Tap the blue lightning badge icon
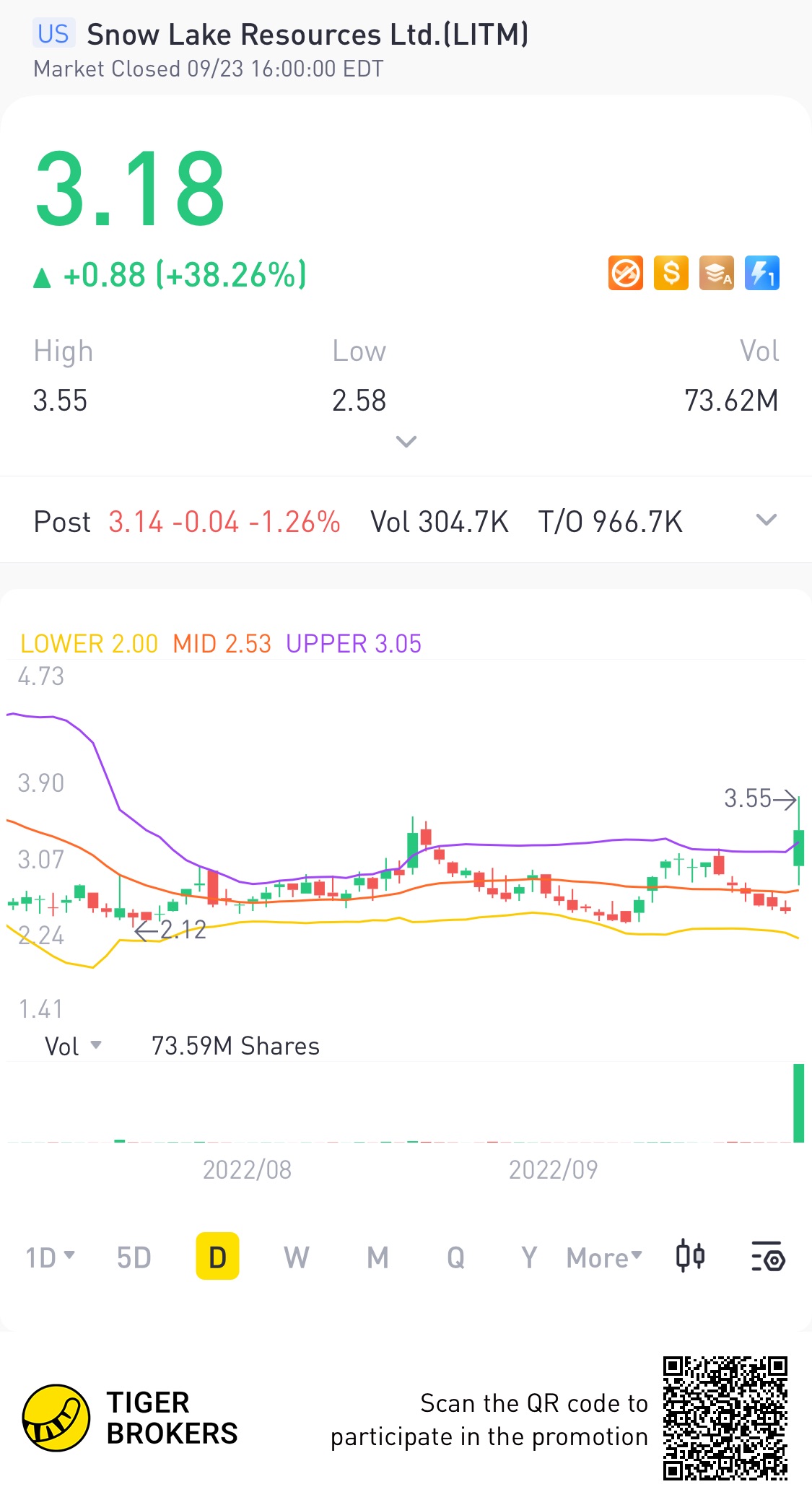Screen dimensions: 812x1505 click(x=762, y=274)
